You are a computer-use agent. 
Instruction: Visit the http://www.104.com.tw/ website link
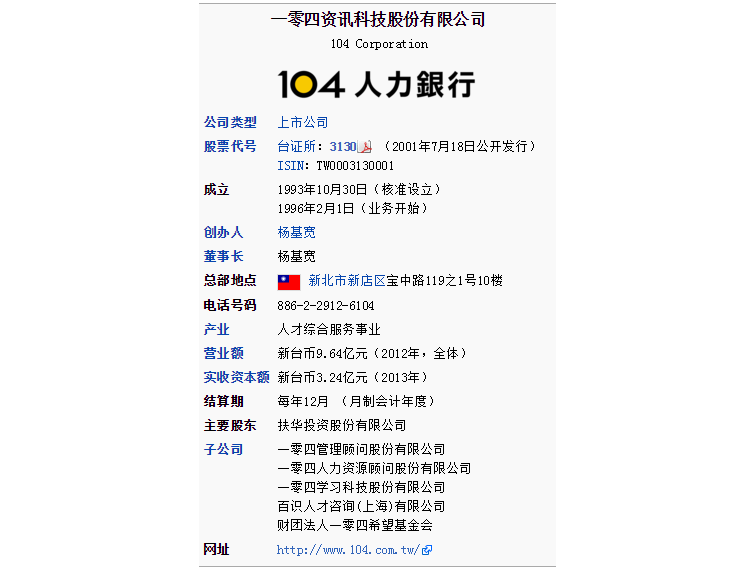pos(348,549)
